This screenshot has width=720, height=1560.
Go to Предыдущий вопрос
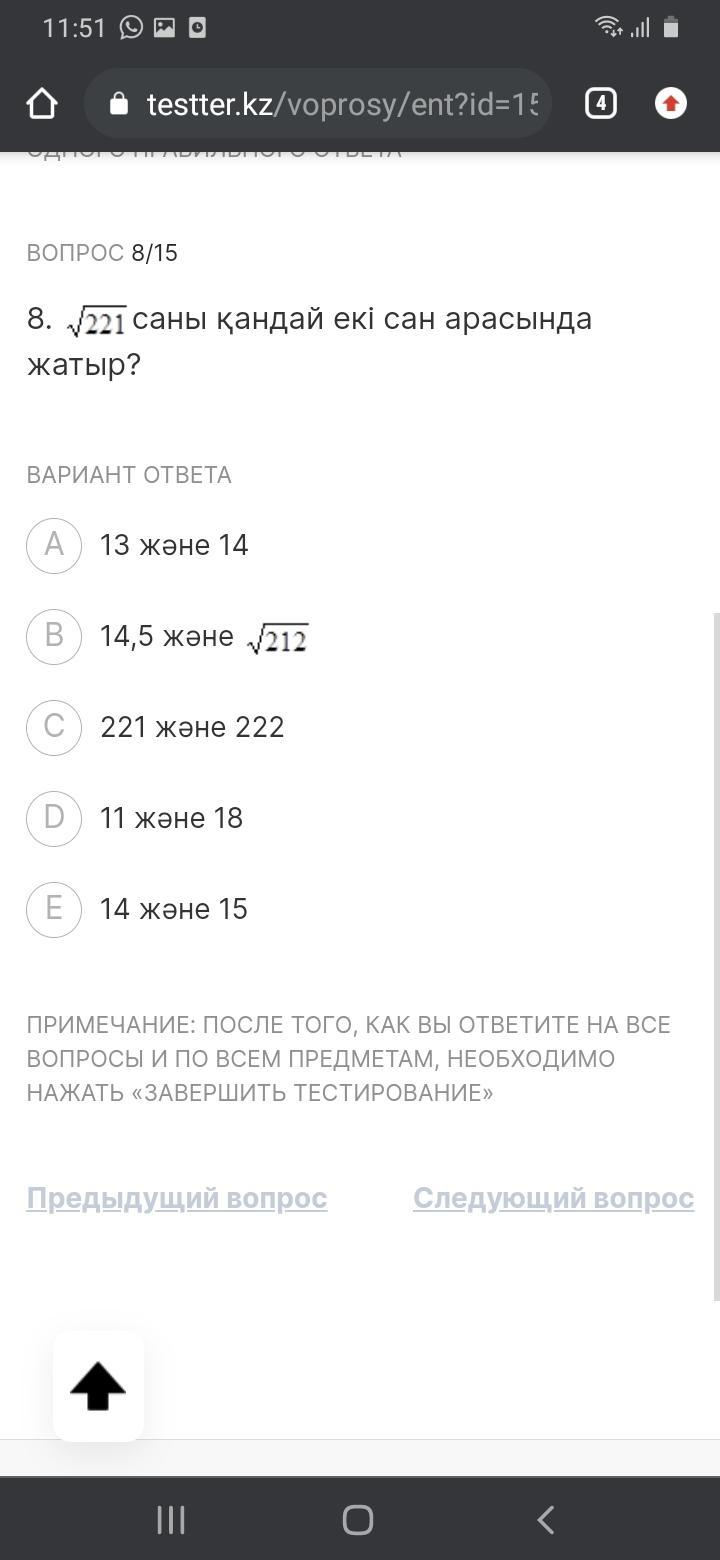[176, 1198]
